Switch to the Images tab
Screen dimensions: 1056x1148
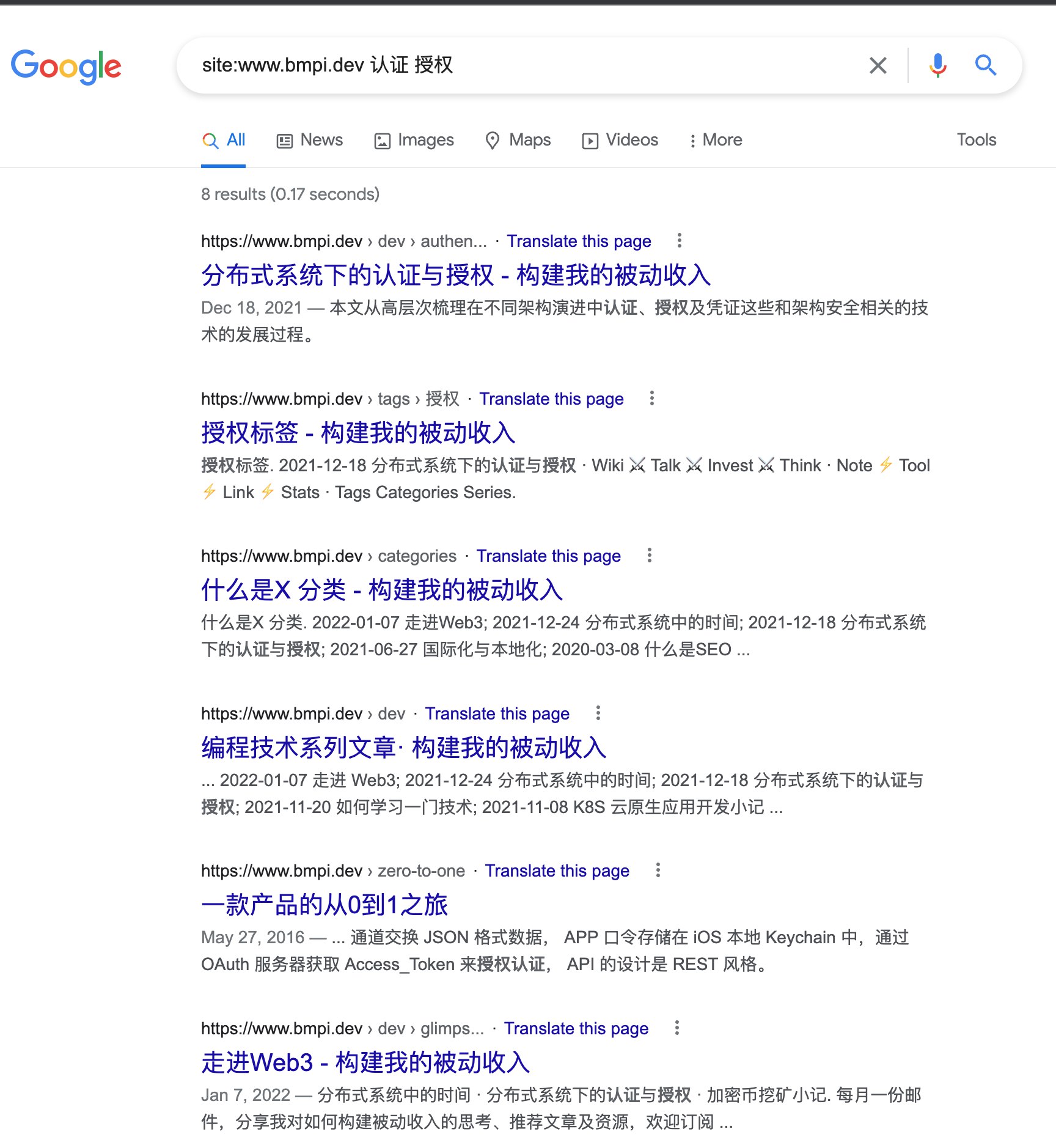[x=414, y=140]
